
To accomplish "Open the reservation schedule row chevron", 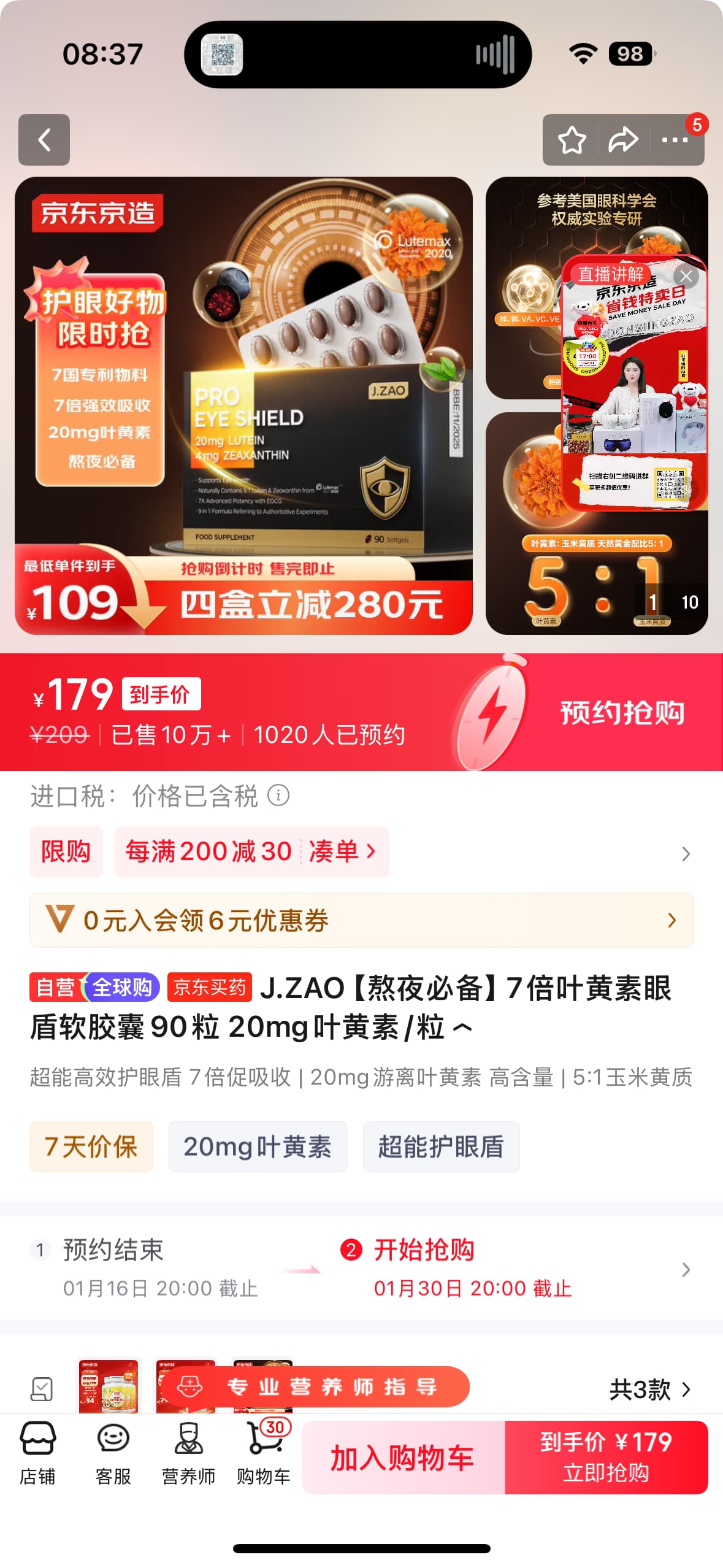I will point(686,1269).
